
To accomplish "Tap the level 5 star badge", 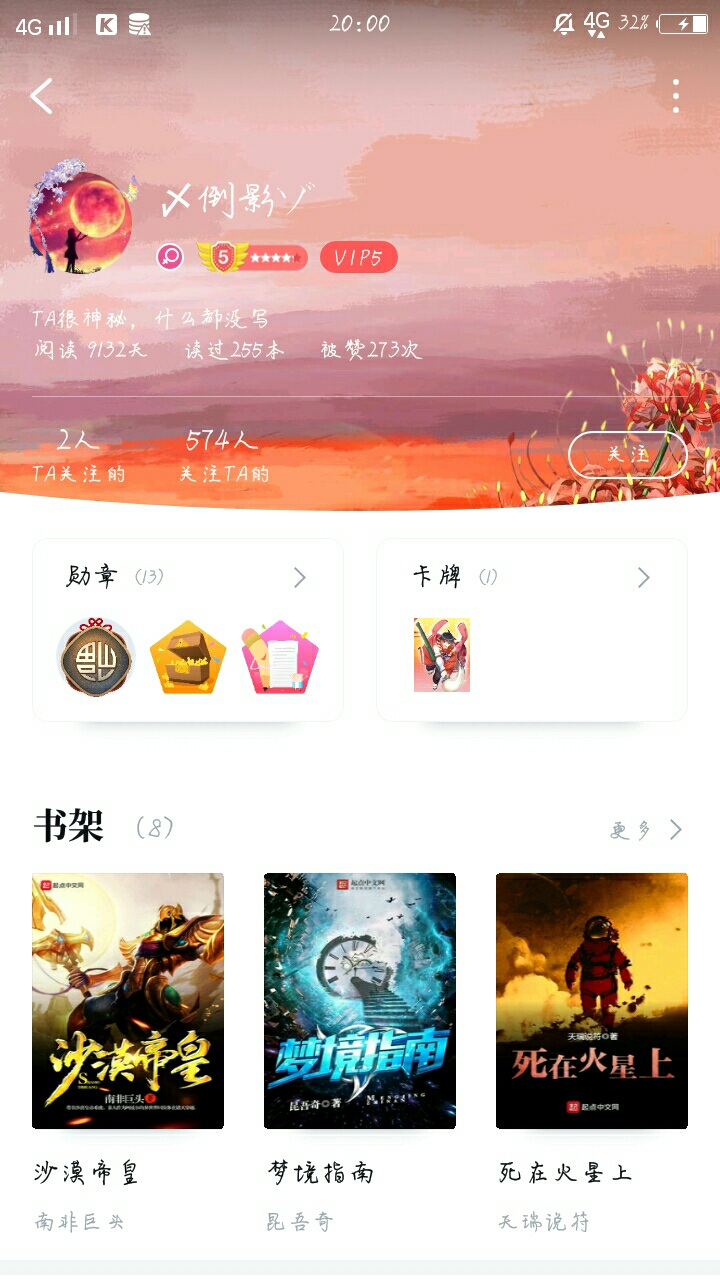I will click(252, 258).
